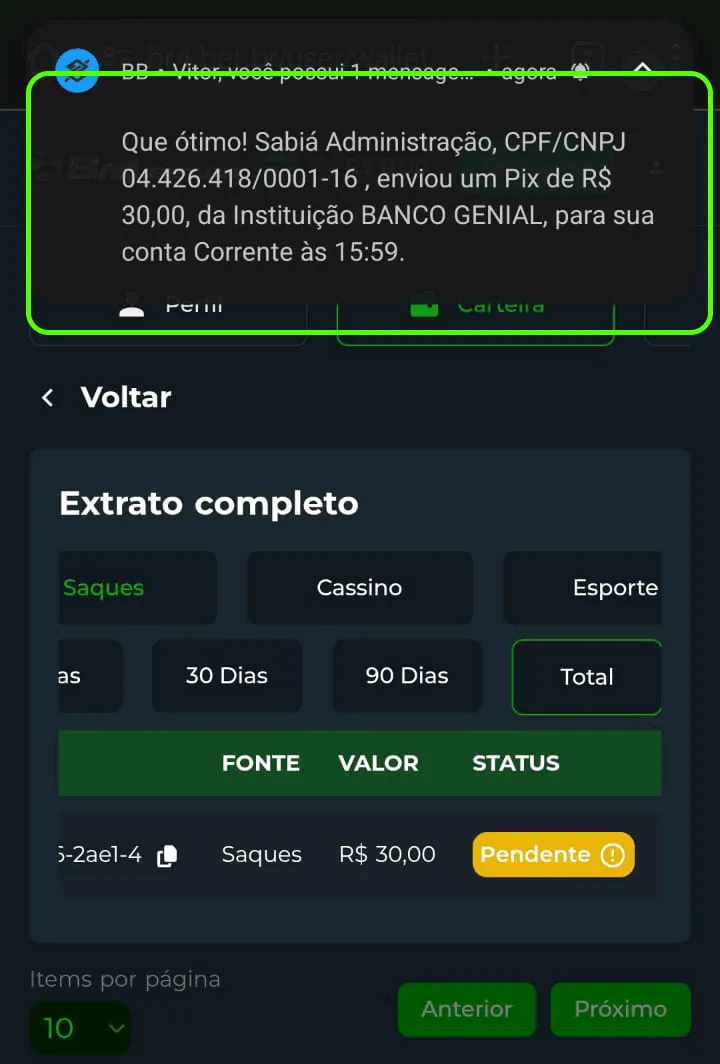Image resolution: width=720 pixels, height=1064 pixels.
Task: Click the Anterior button
Action: tap(466, 1010)
